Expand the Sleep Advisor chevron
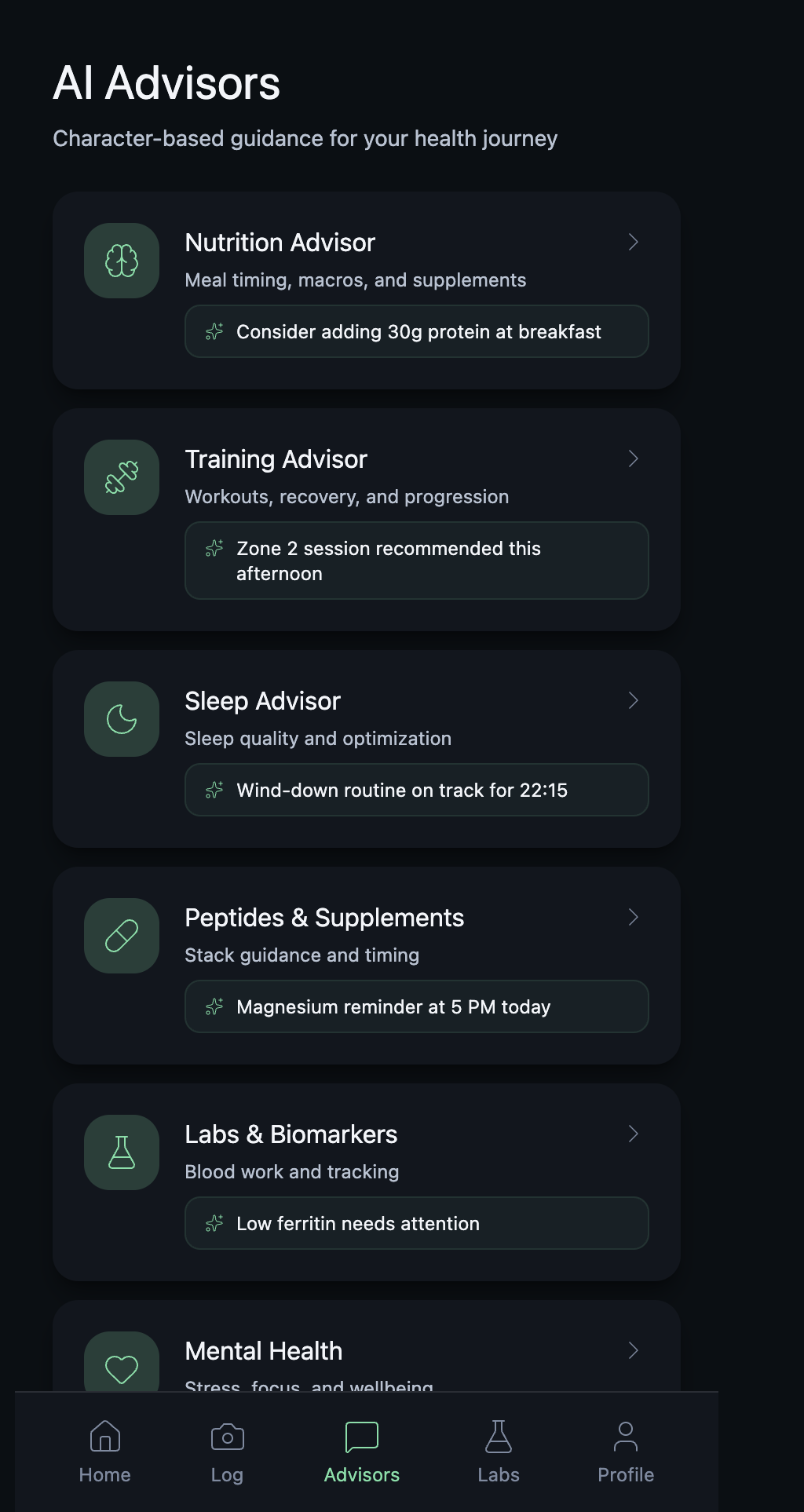This screenshot has width=804, height=1512. coord(634,700)
